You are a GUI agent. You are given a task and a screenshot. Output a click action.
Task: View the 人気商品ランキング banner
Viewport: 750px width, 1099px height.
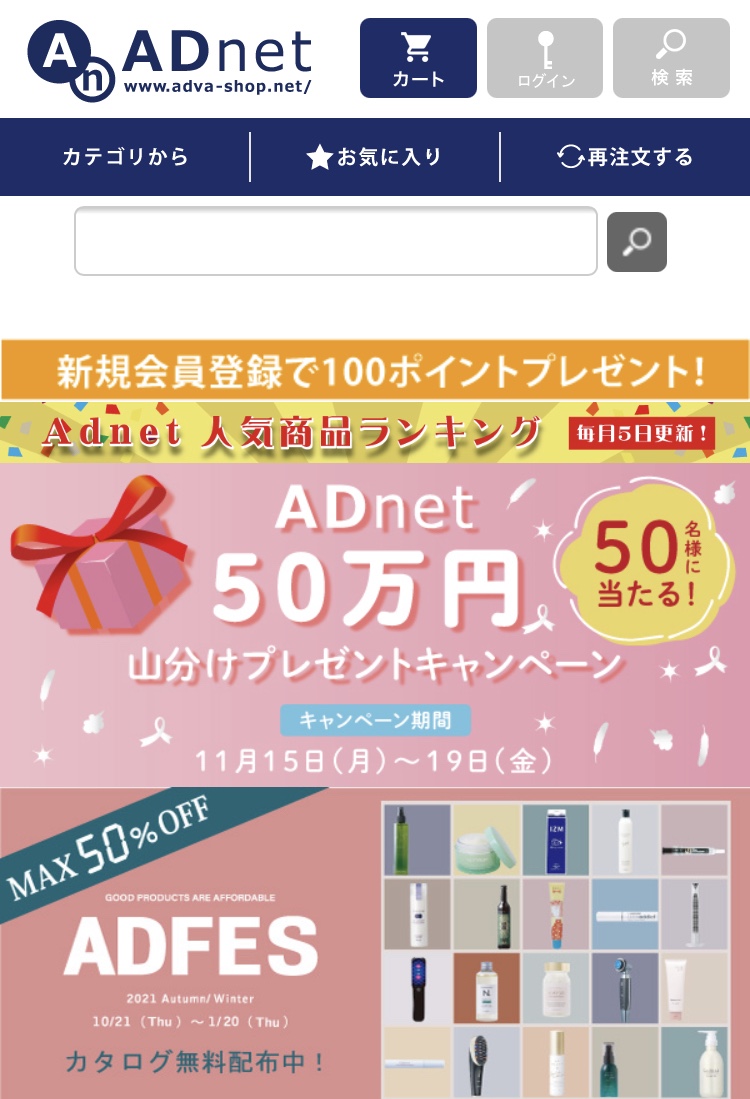point(375,432)
